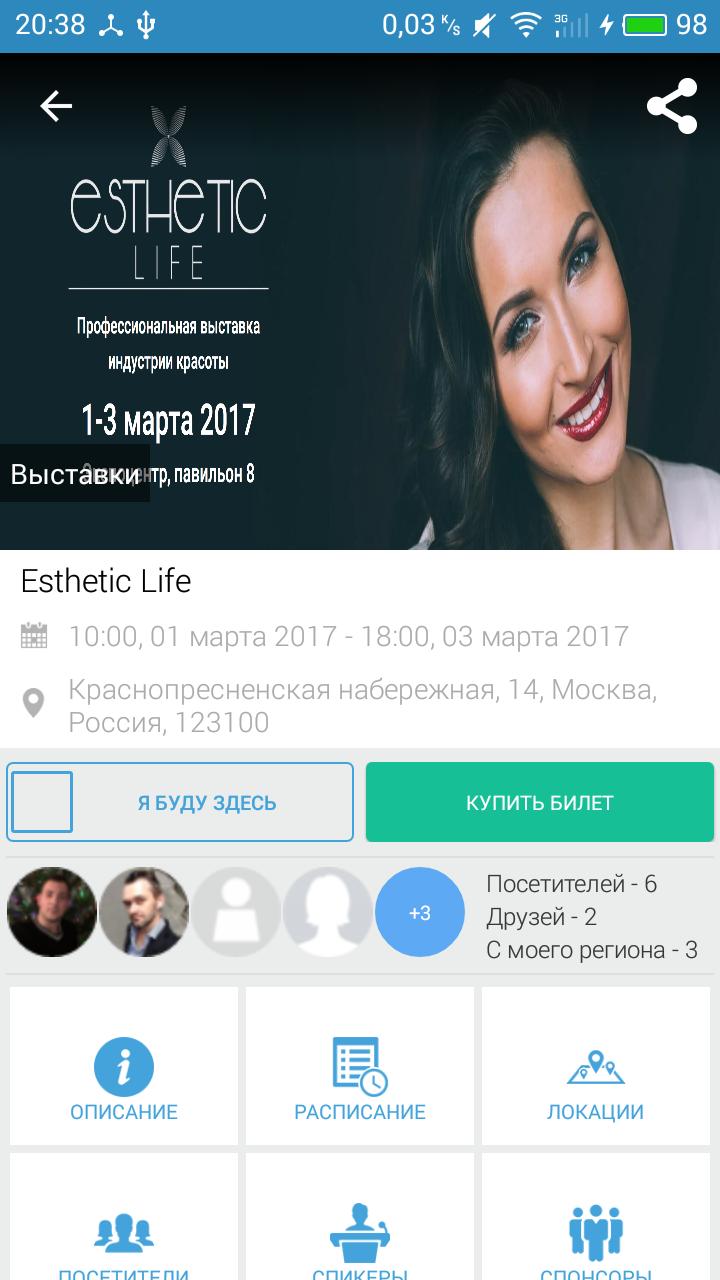Tap the +3 circle to see more visitors
The image size is (720, 1280).
[419, 911]
